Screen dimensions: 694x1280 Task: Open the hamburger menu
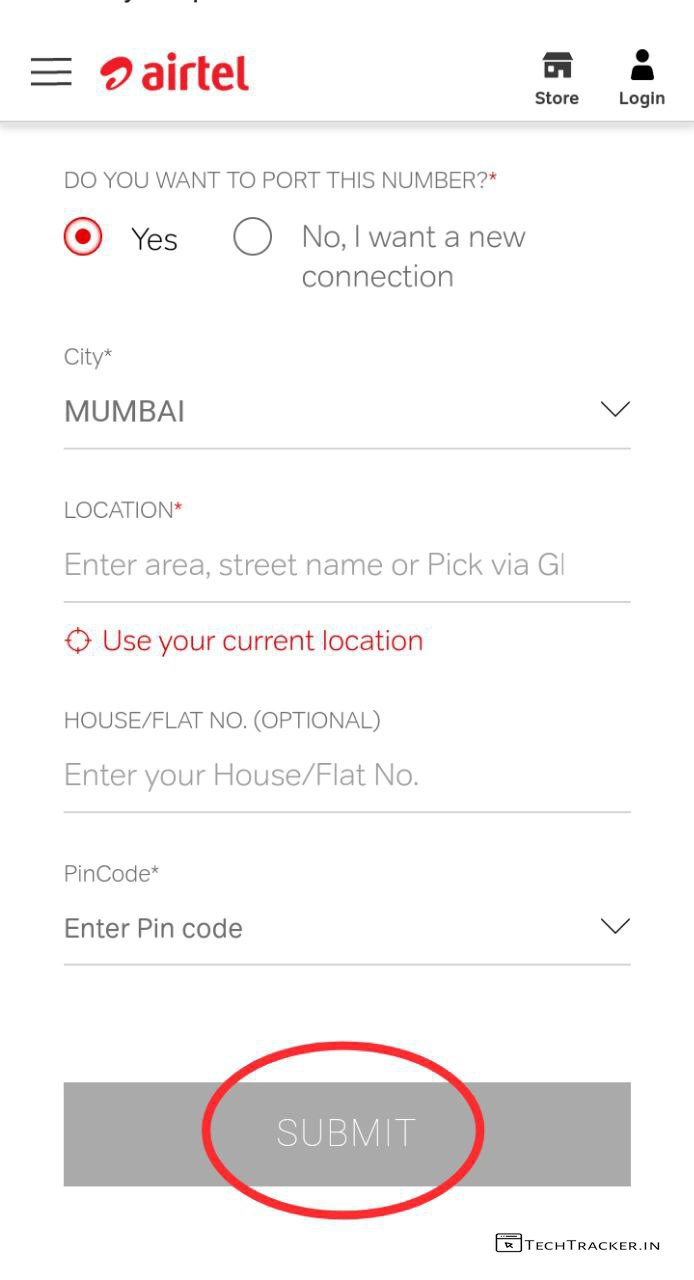point(51,72)
